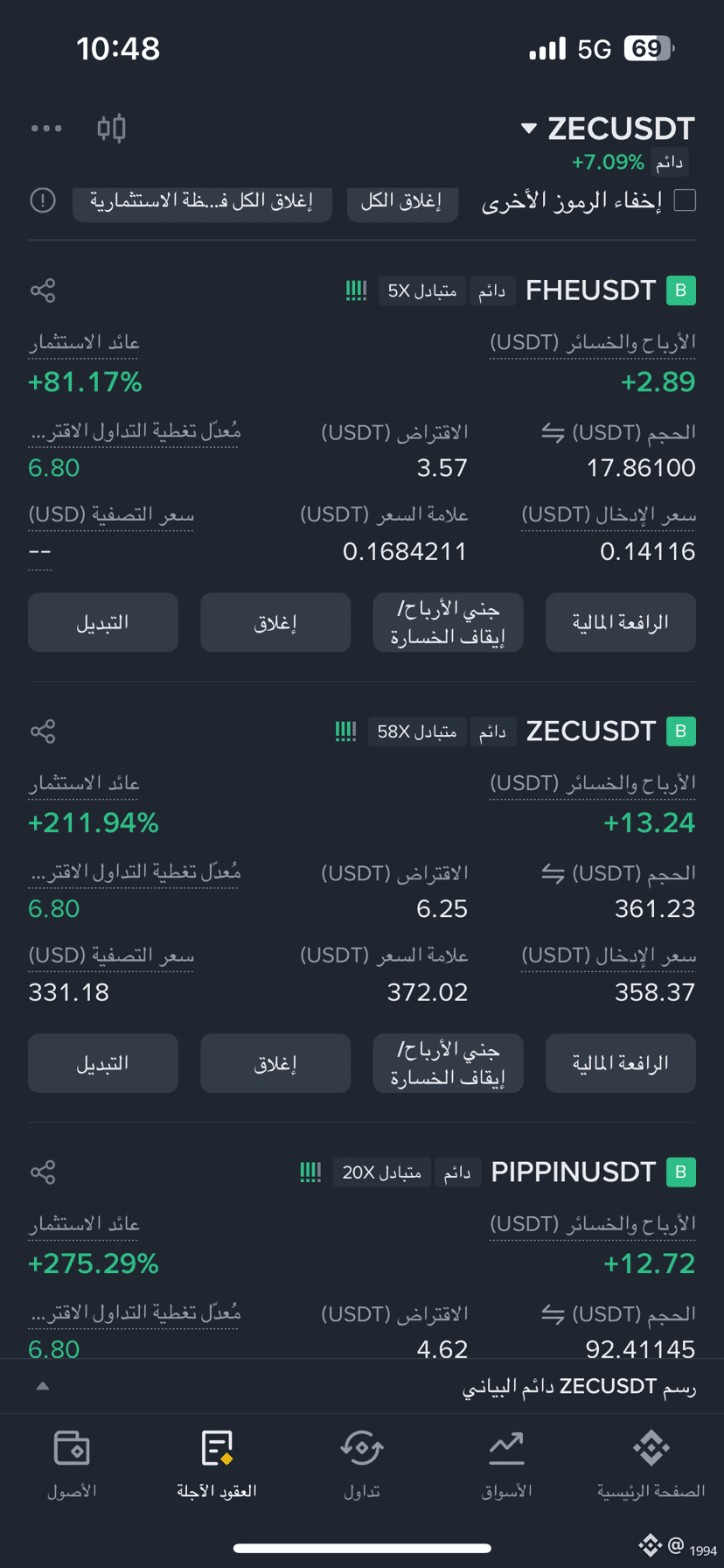The image size is (724, 1568).
Task: Expand the ZECUSDT symbol dropdown
Action: (528, 129)
